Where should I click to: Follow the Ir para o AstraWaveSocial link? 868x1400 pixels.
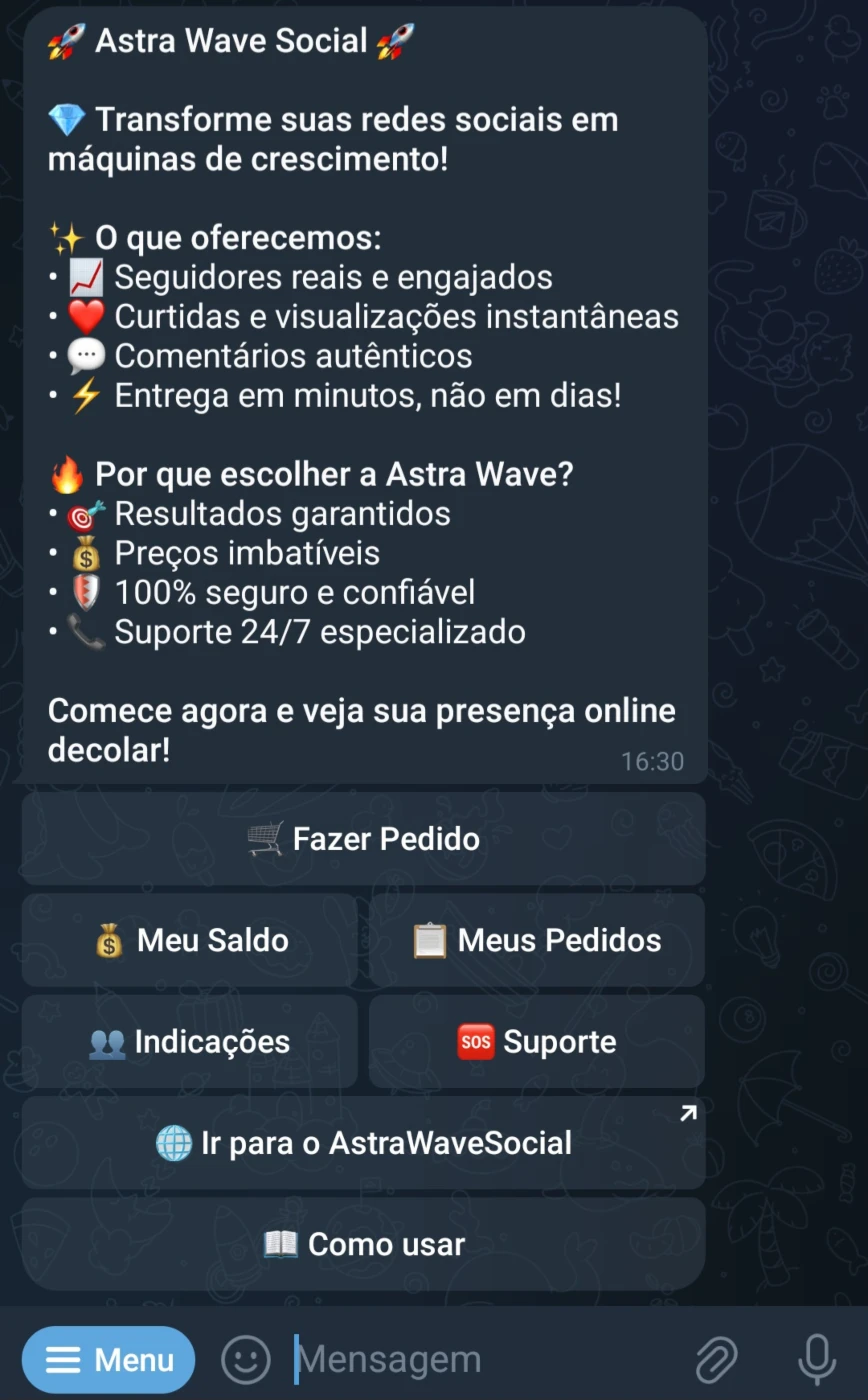click(363, 1143)
